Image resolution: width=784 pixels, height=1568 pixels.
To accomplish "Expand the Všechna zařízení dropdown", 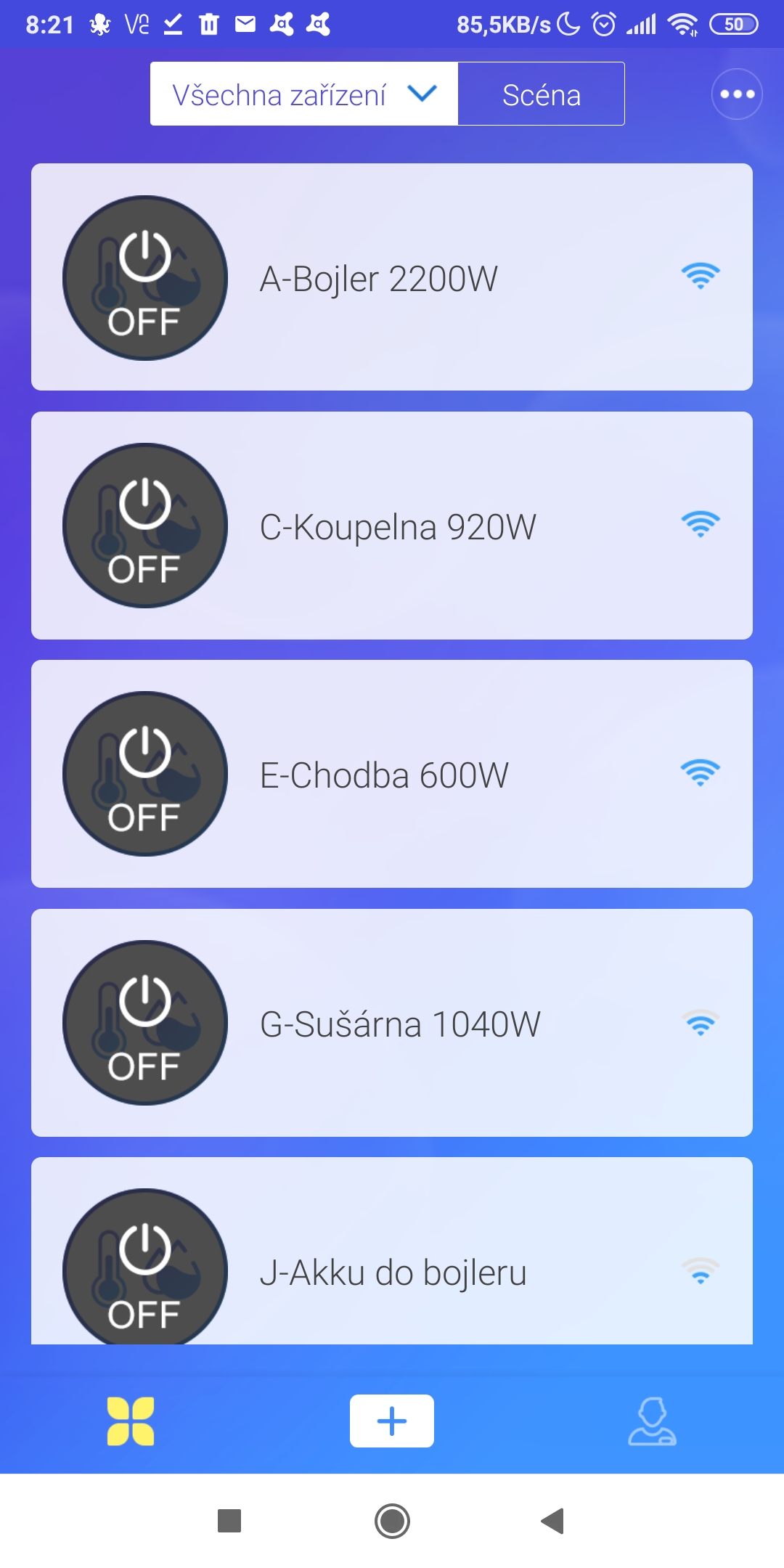I will (303, 94).
